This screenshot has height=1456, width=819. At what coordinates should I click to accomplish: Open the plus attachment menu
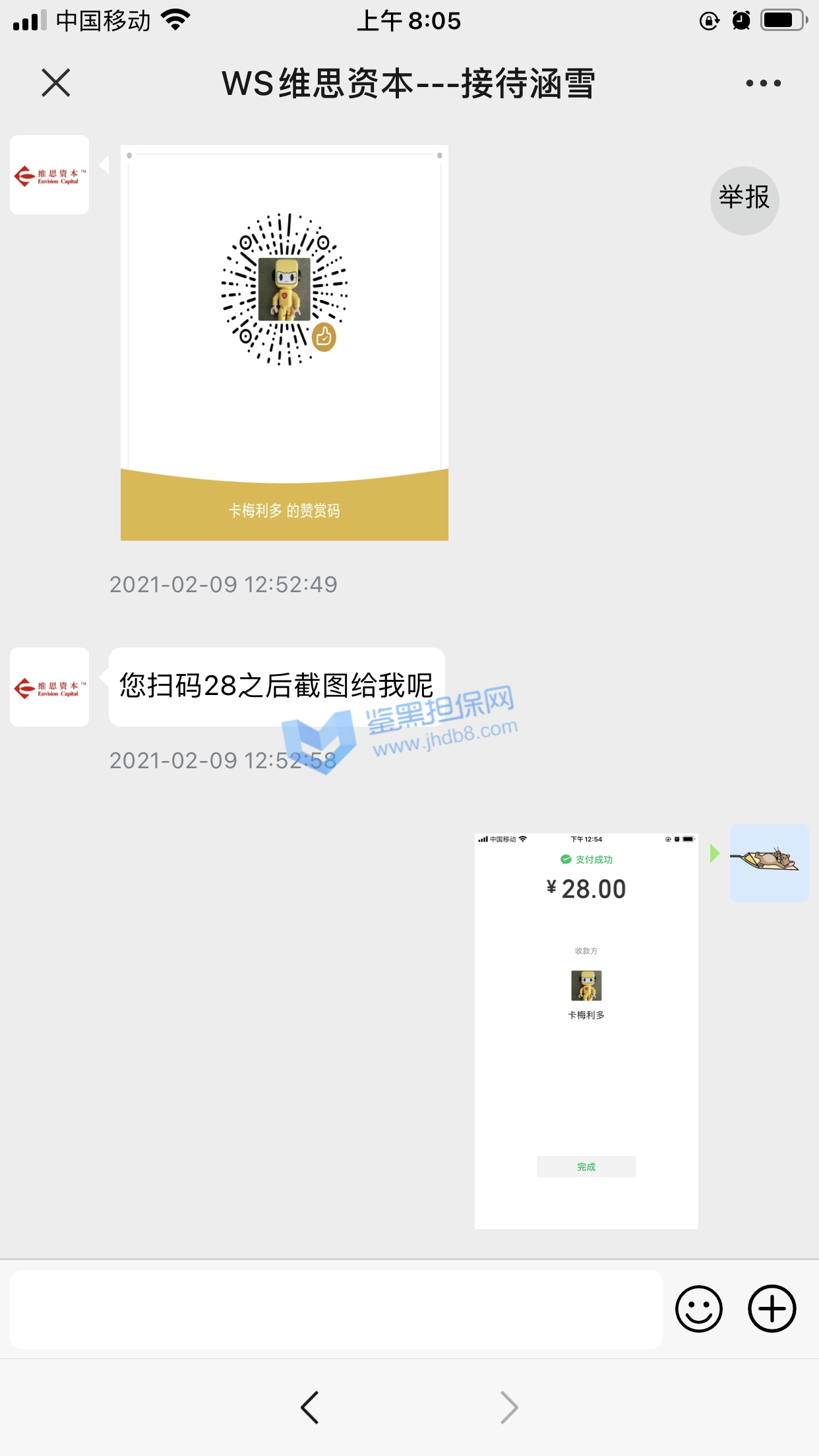(x=772, y=1309)
